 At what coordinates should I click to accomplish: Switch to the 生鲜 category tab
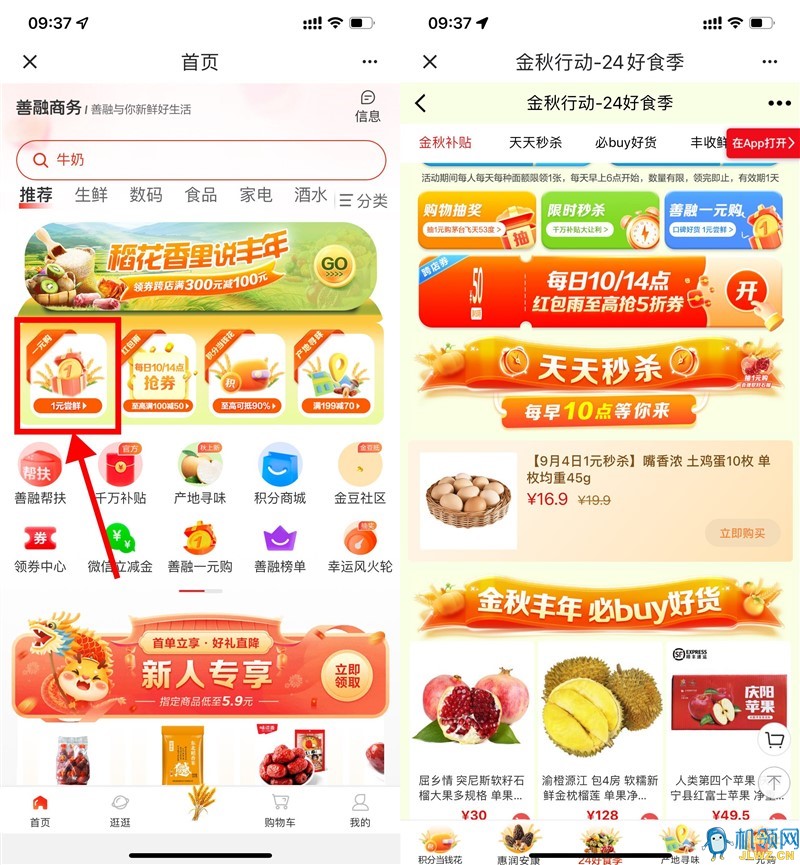[91, 196]
